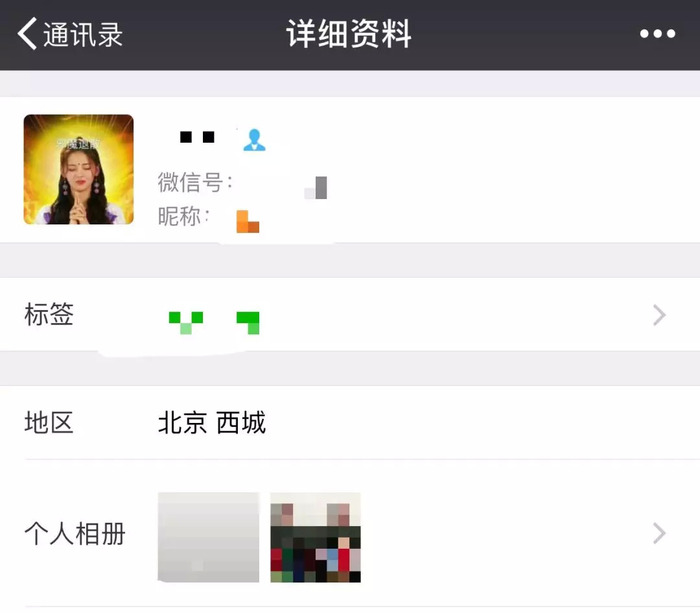
Task: View the contact's profile avatar
Action: 79,169
